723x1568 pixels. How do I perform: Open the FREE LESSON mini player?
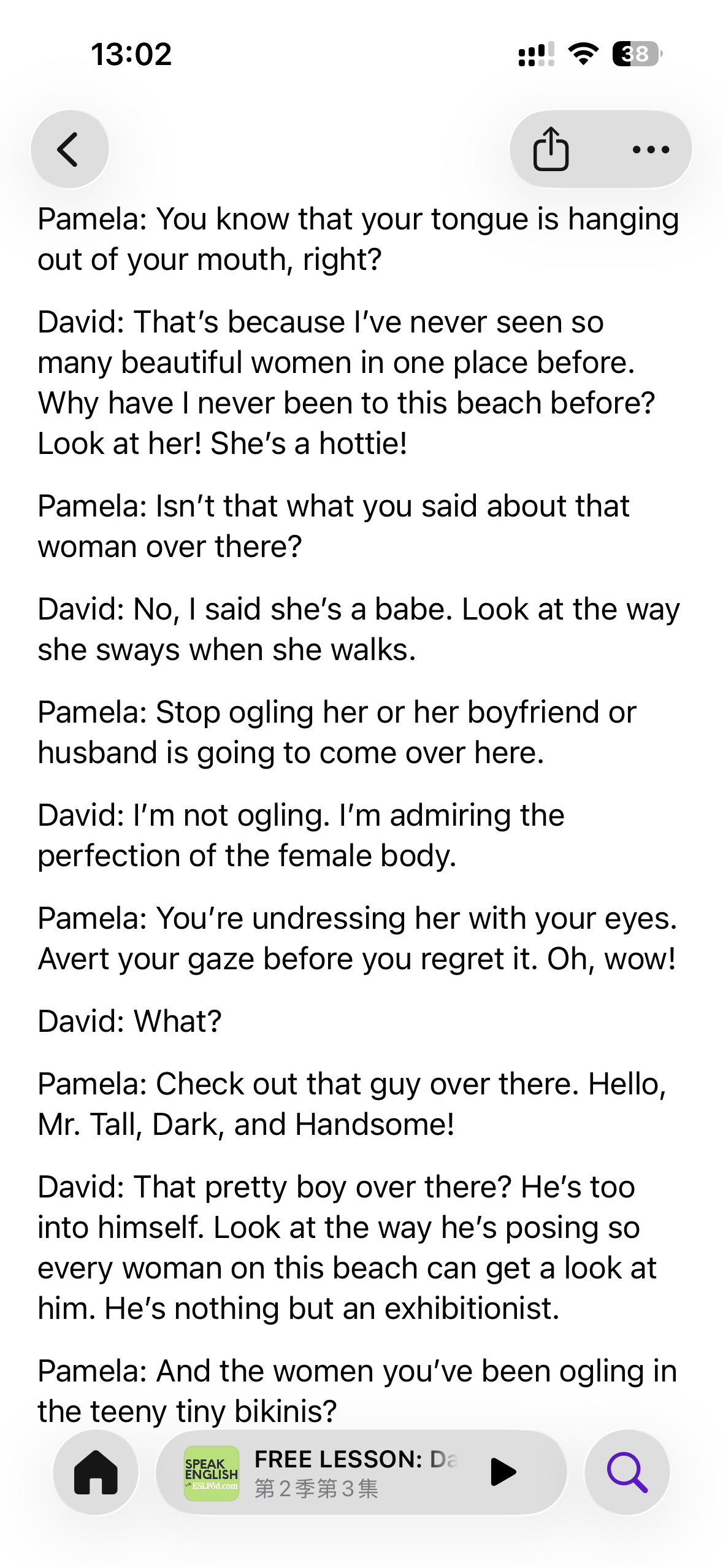(343, 1472)
